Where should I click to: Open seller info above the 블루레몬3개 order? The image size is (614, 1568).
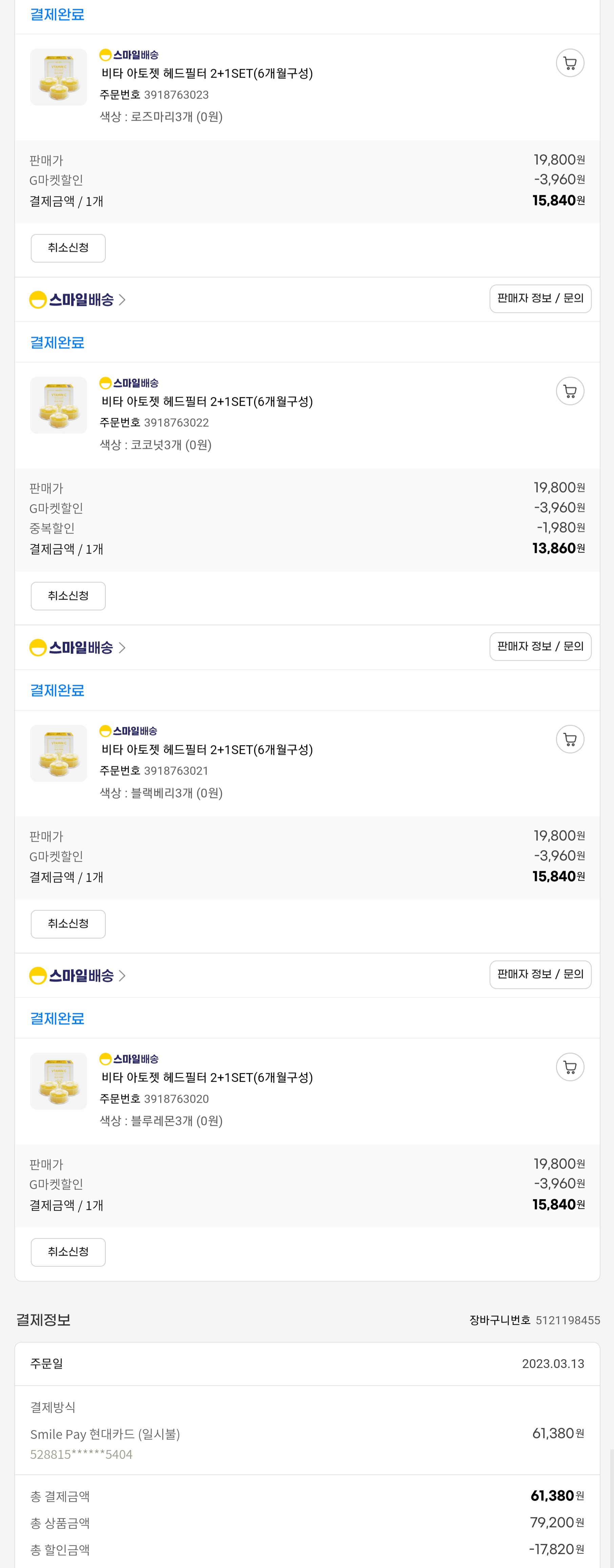[x=540, y=974]
